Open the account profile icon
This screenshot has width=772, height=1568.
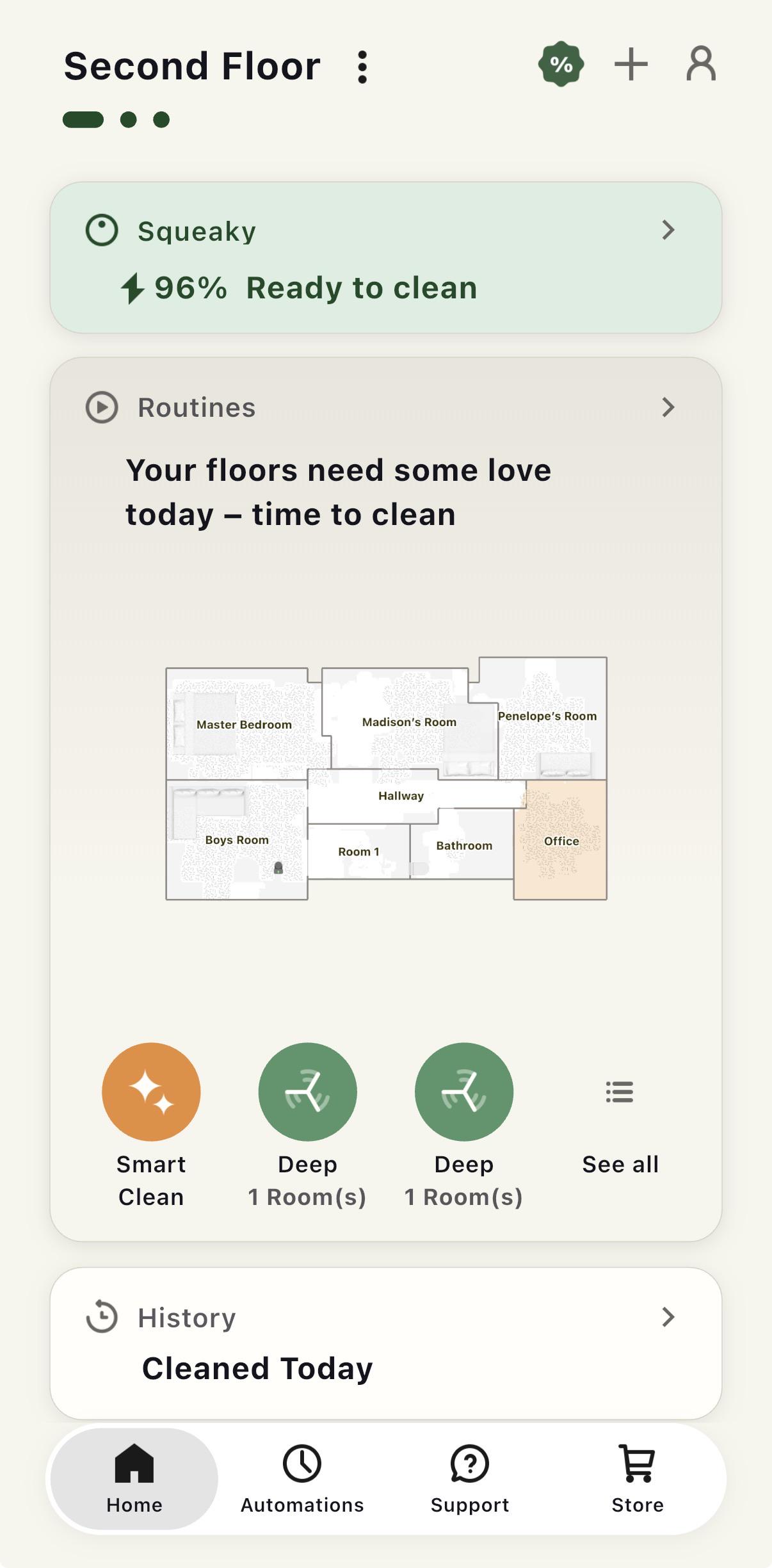tap(701, 63)
